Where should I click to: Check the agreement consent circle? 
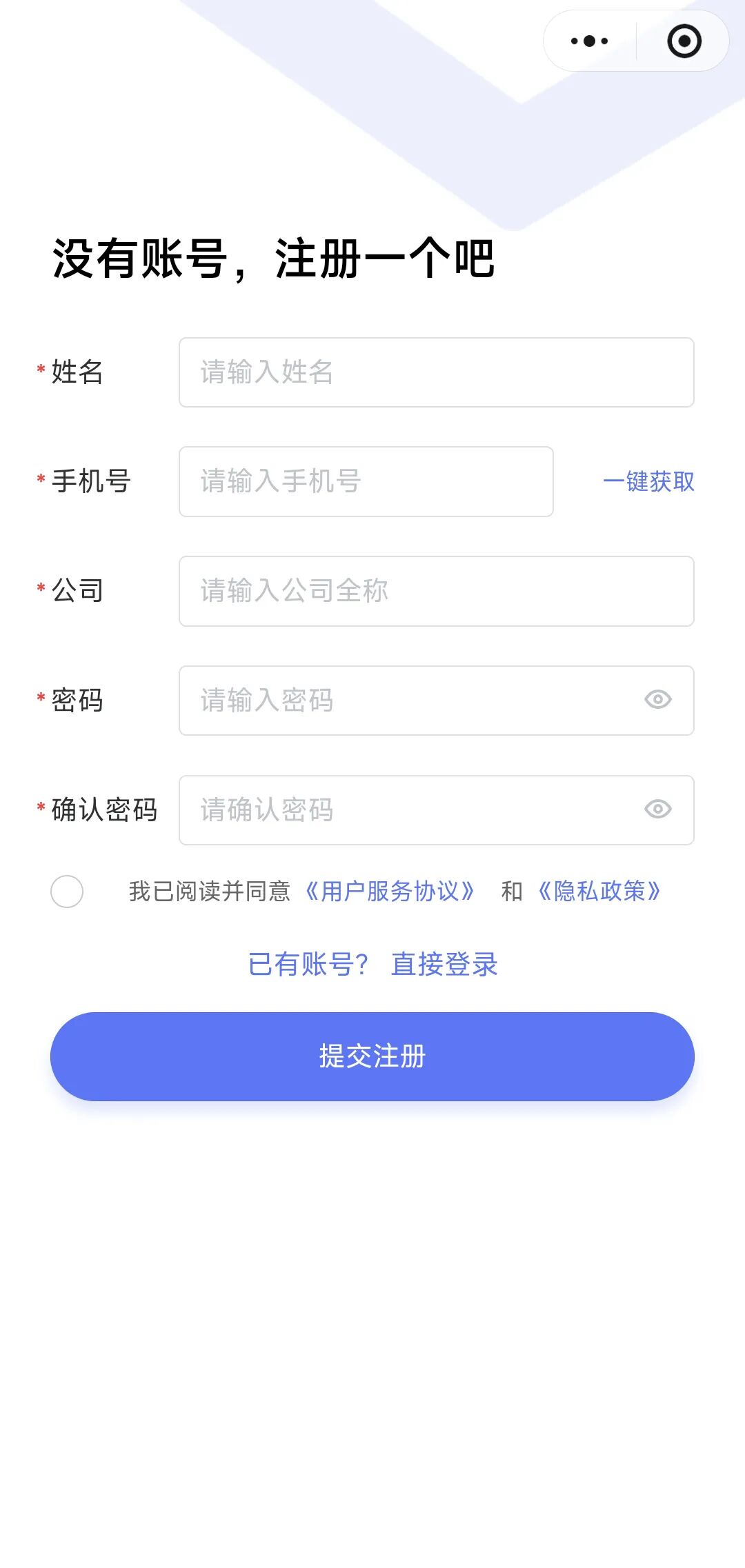click(x=67, y=892)
